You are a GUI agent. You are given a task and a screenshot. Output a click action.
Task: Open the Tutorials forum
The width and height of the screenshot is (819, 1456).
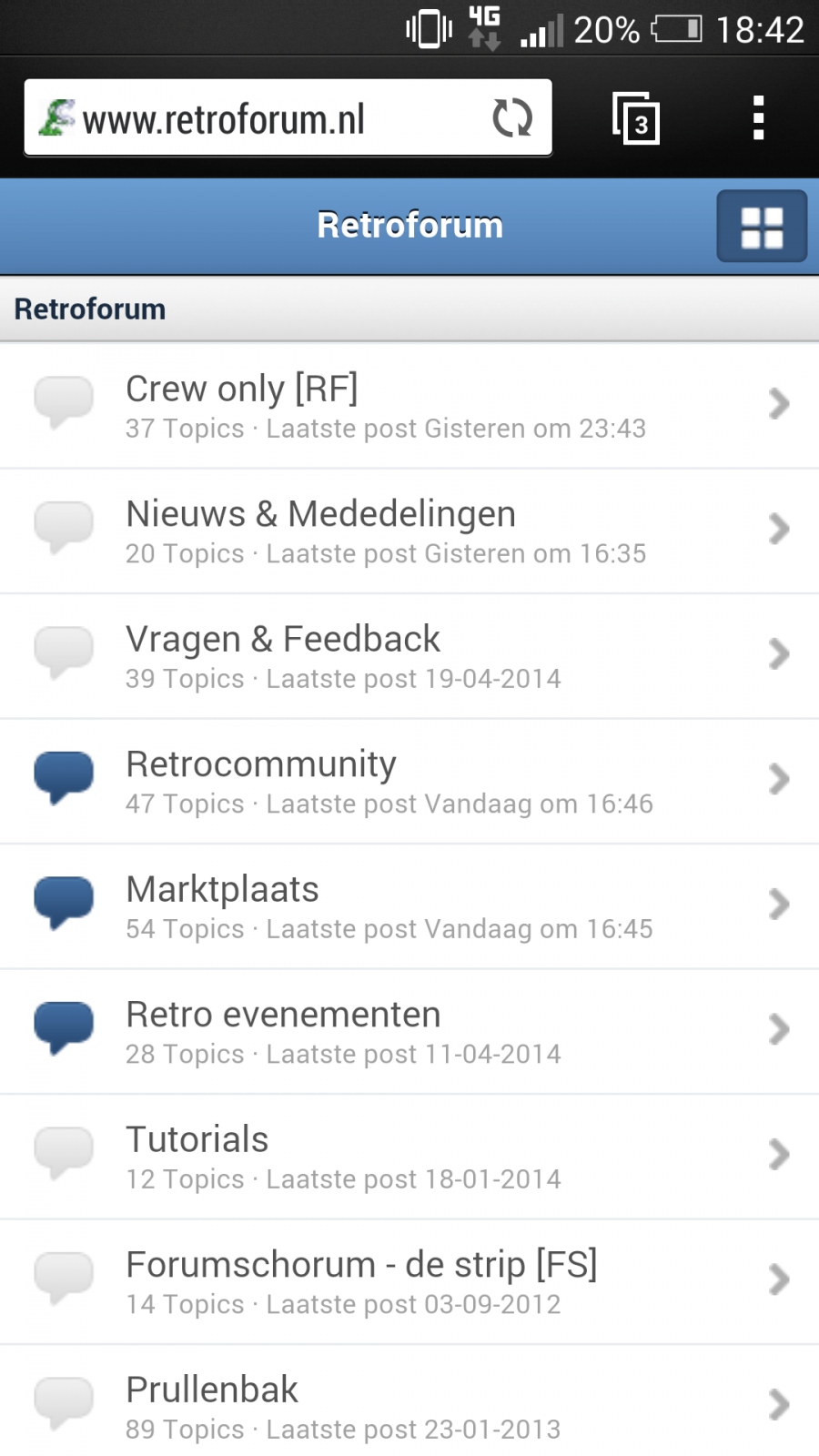409,1157
